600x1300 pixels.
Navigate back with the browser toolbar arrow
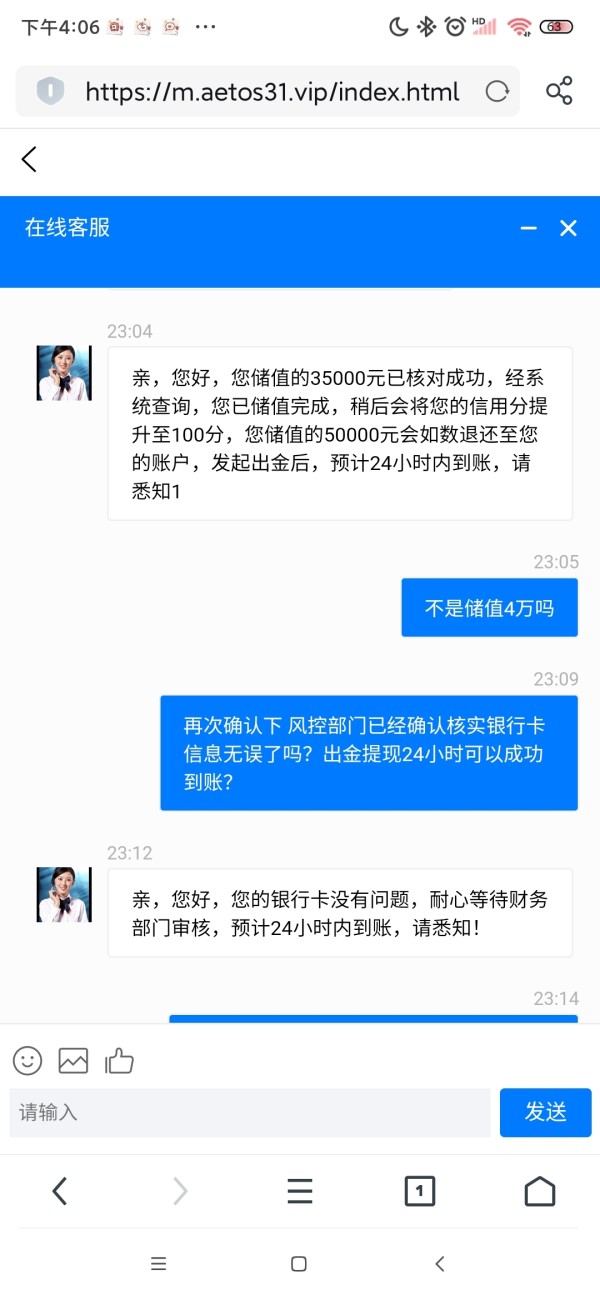coord(60,1191)
